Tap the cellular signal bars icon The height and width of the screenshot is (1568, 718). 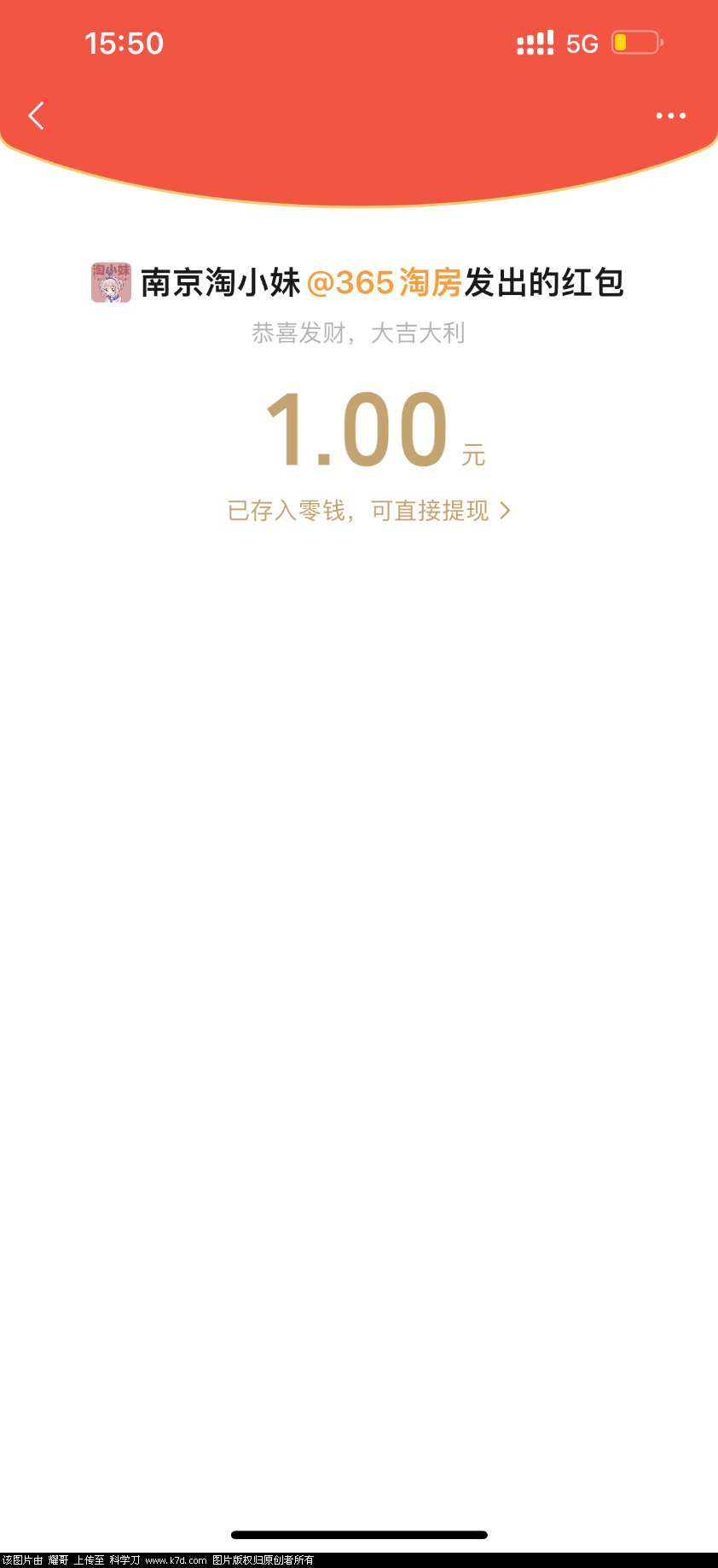535,41
